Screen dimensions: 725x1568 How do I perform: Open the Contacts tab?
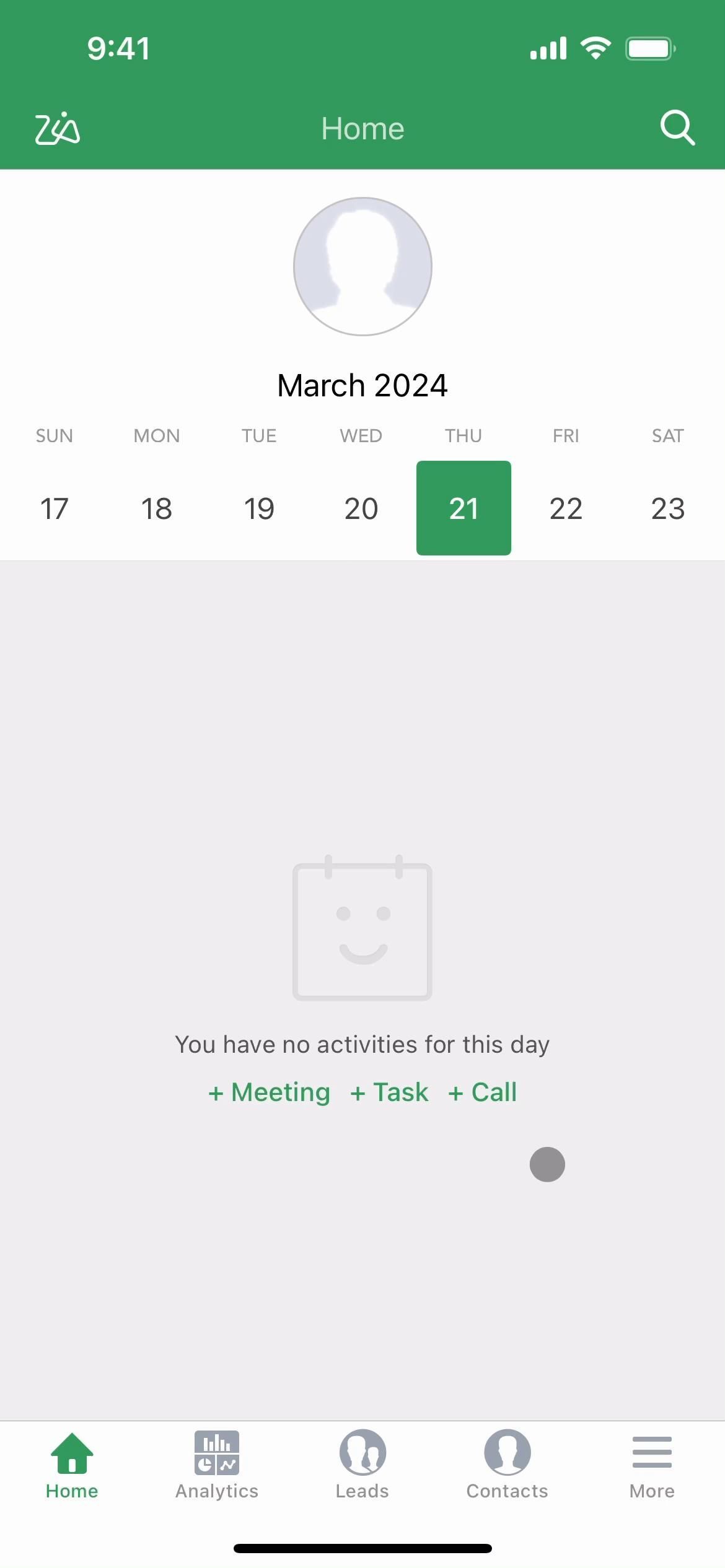click(507, 1465)
